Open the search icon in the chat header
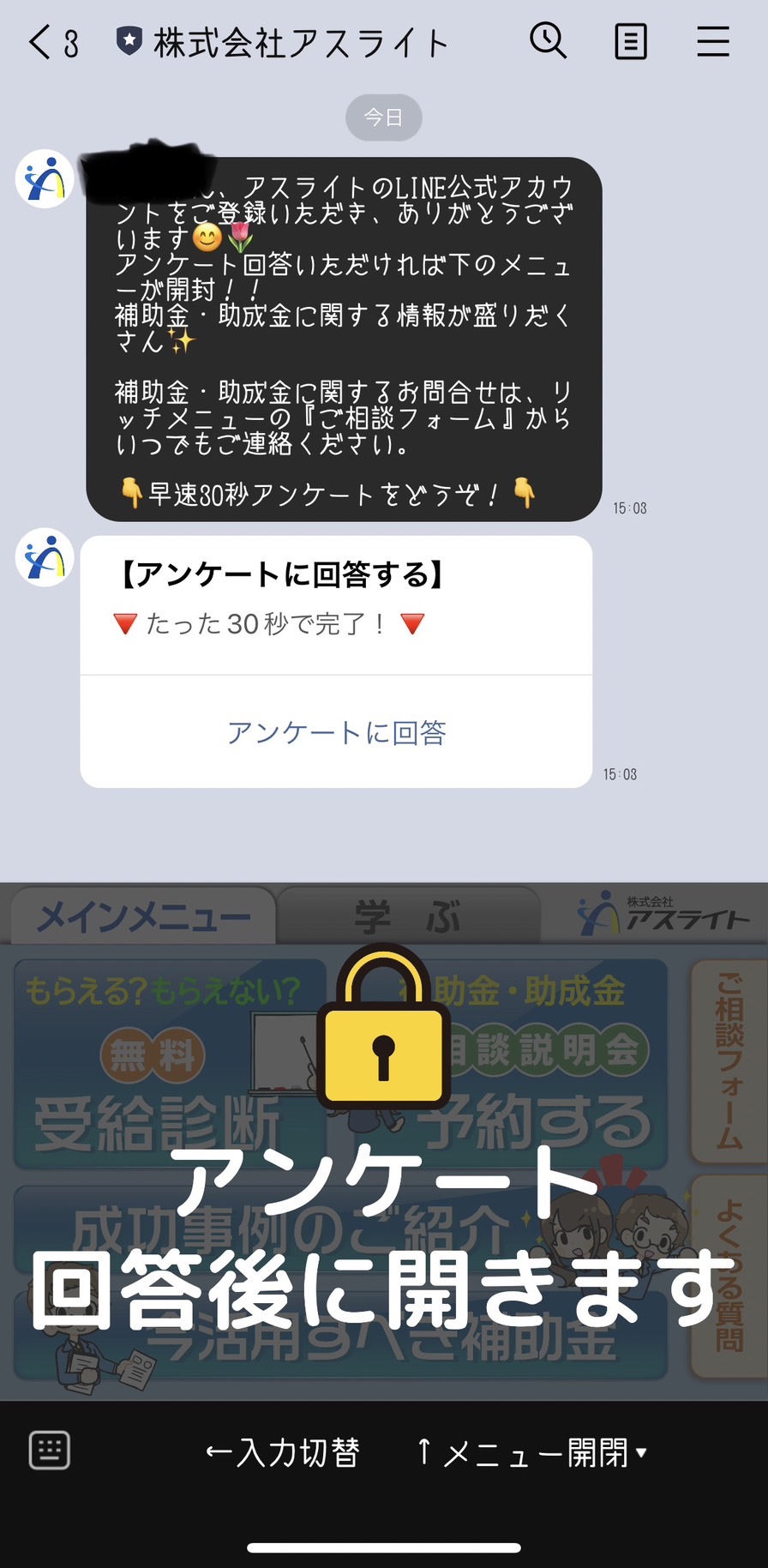 pyautogui.click(x=548, y=41)
